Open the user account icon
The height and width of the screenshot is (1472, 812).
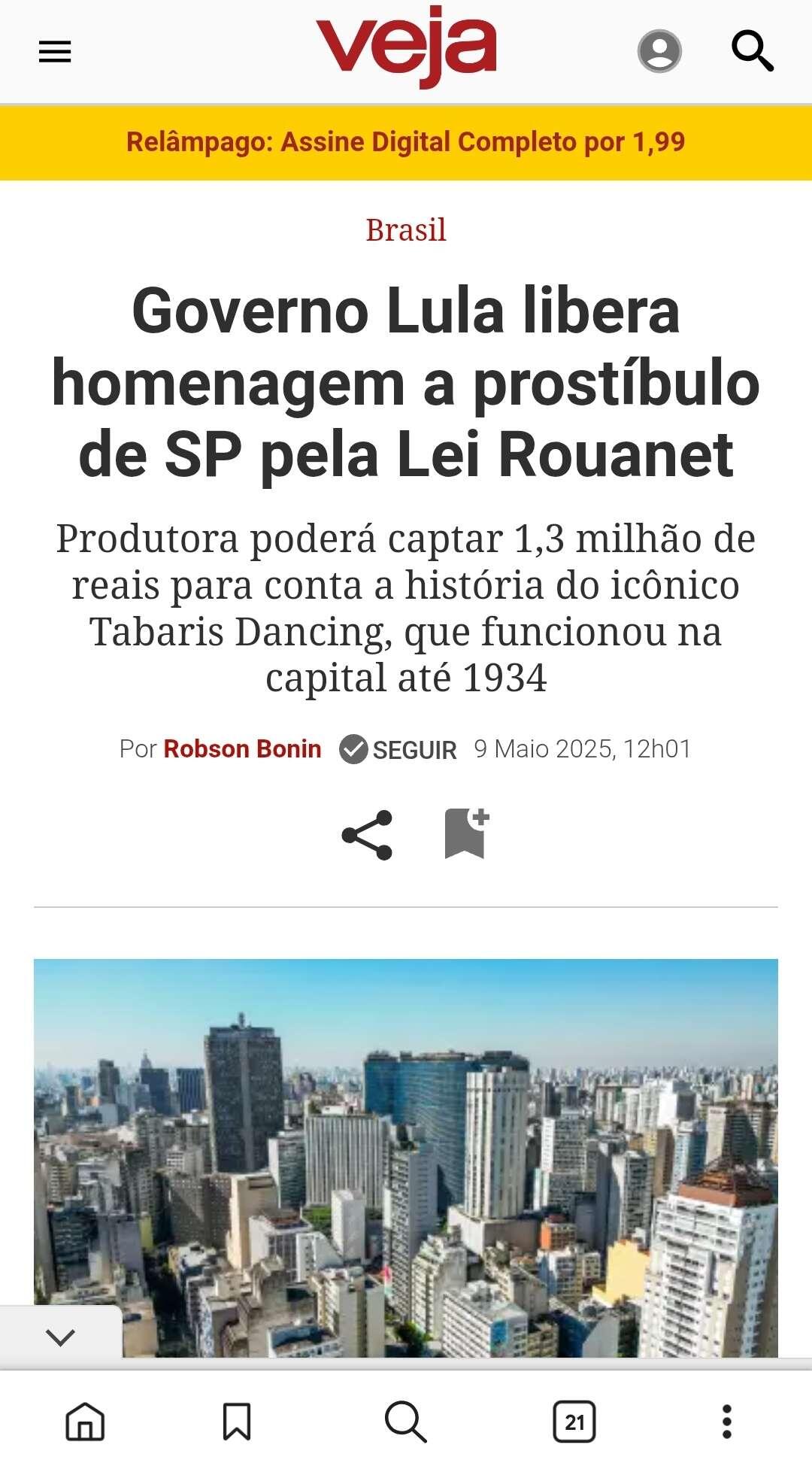(659, 51)
